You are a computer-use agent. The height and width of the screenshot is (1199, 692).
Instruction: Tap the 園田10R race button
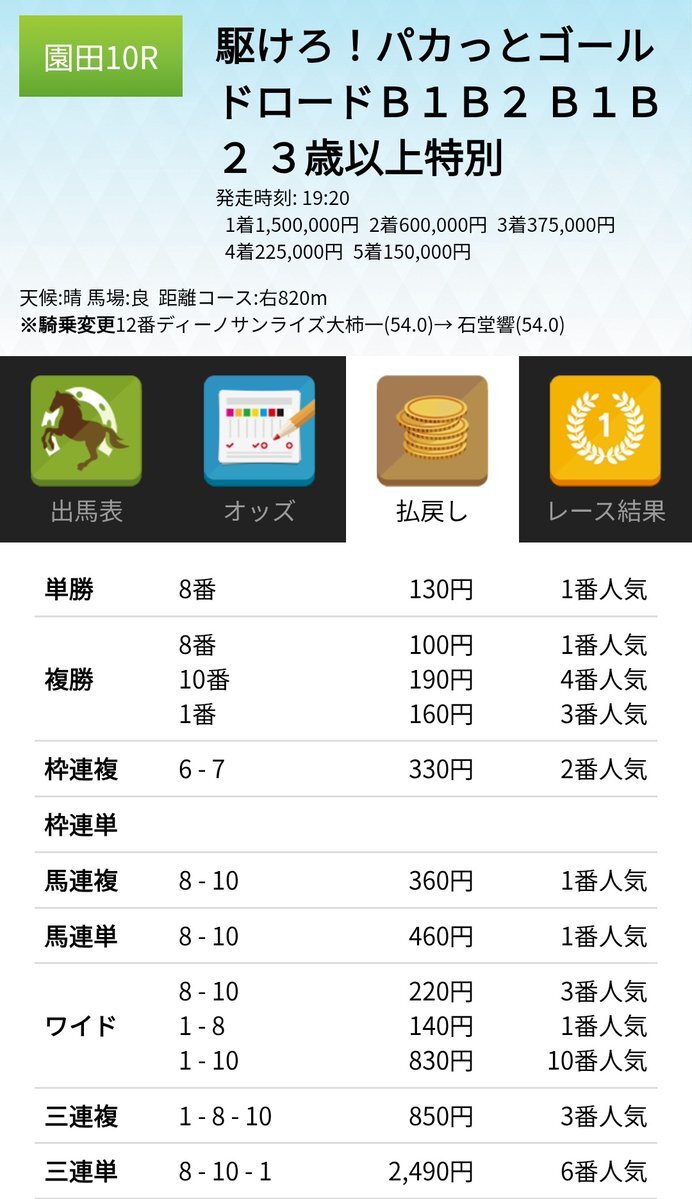(101, 57)
